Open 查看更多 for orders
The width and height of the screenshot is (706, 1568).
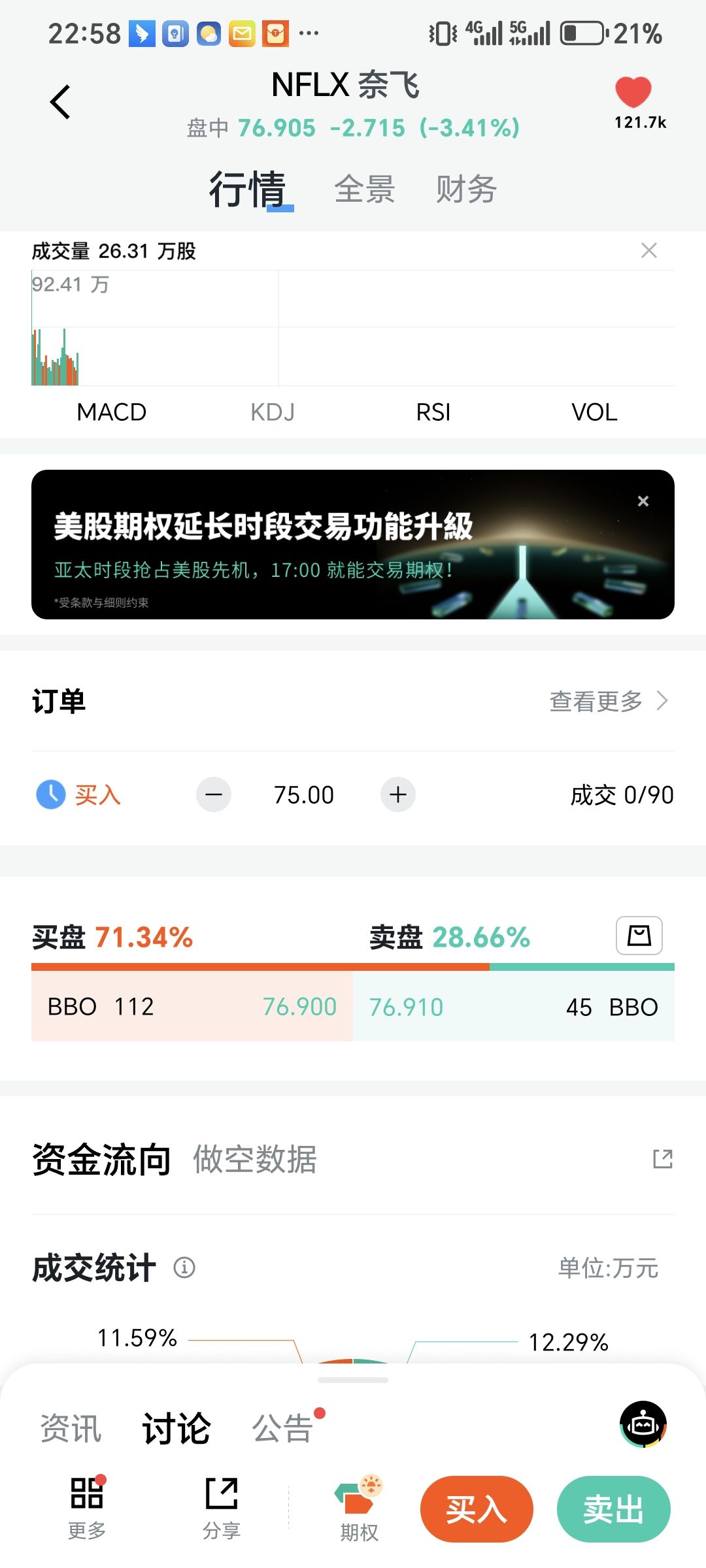[608, 701]
